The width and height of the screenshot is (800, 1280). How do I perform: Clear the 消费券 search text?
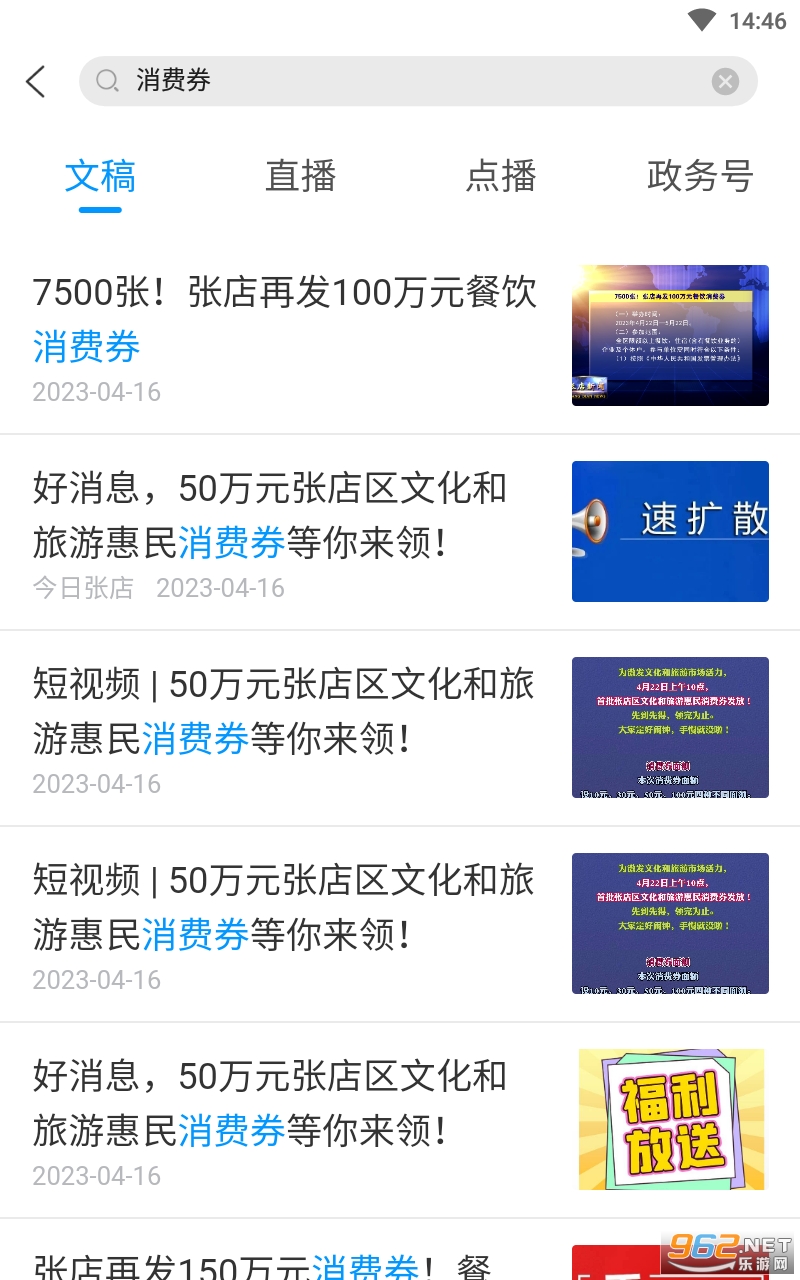click(725, 81)
